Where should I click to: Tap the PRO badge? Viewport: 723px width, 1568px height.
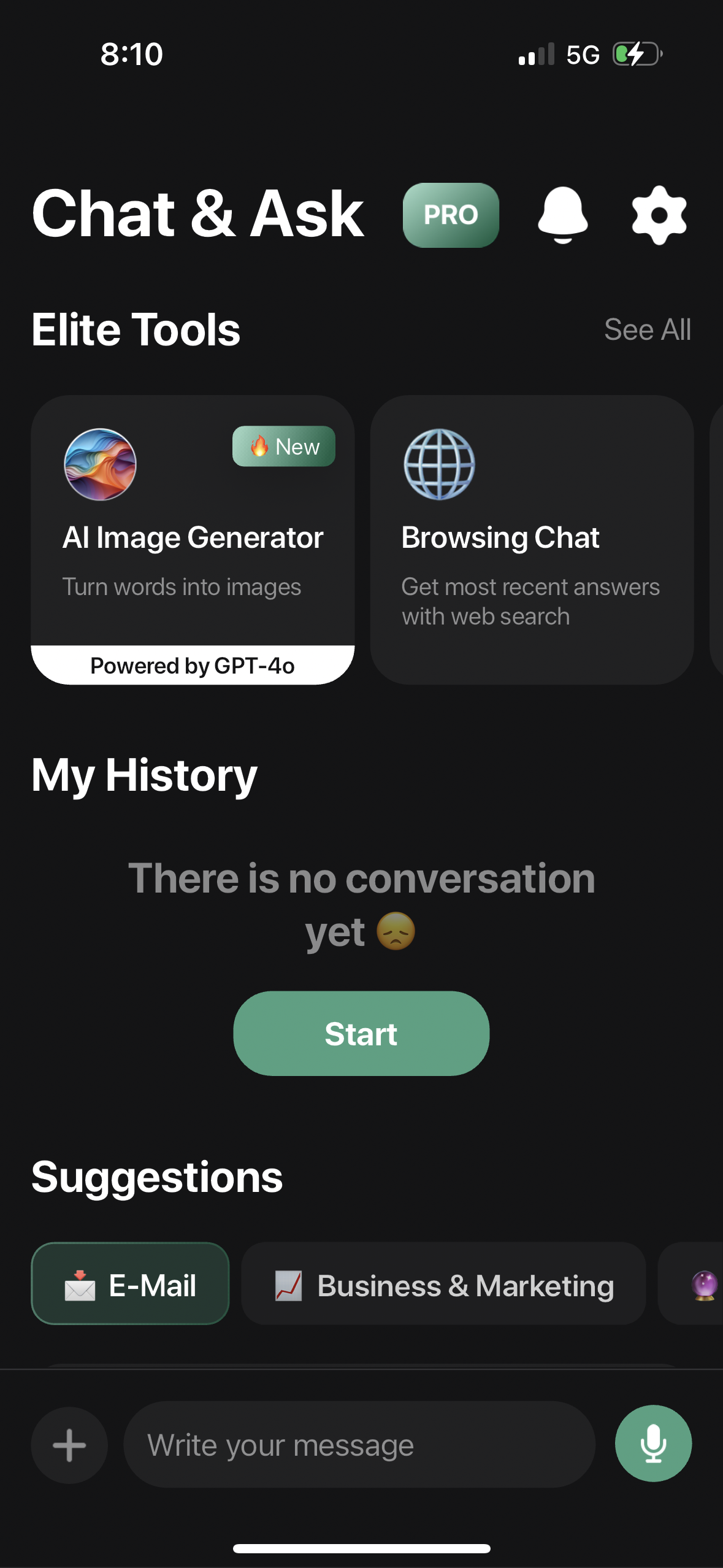(x=450, y=215)
